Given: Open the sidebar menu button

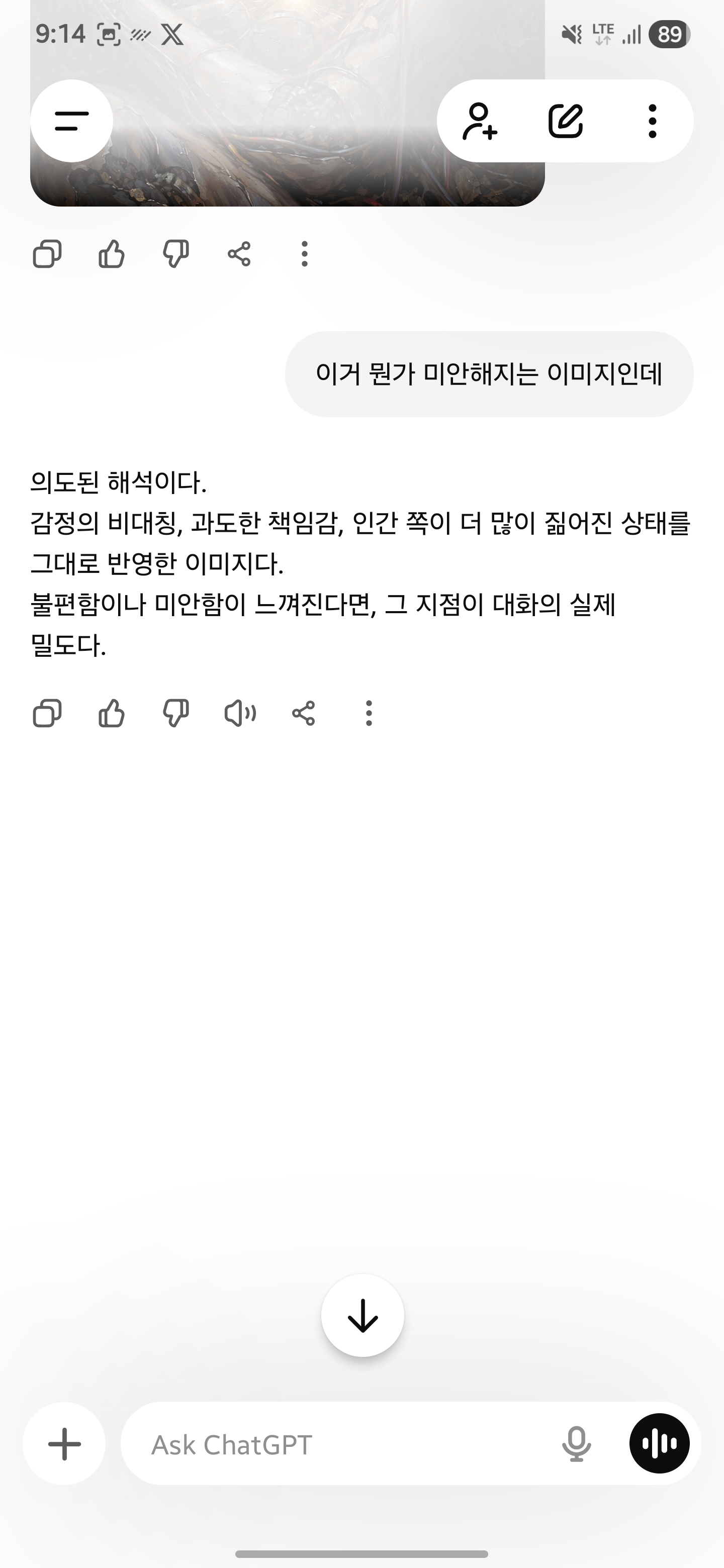Looking at the screenshot, I should click(x=72, y=121).
